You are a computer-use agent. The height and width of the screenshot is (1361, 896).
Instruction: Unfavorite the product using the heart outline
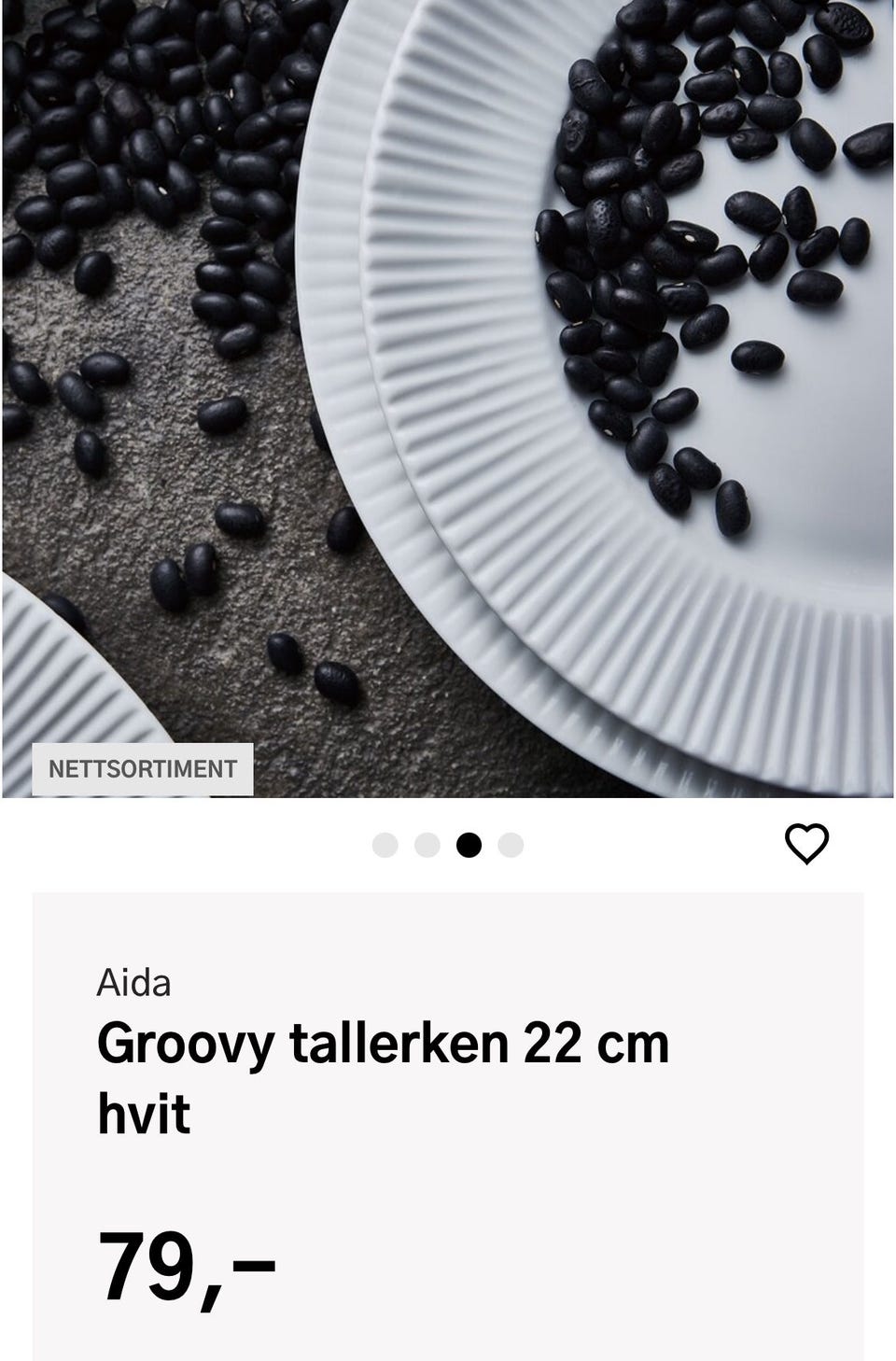pyautogui.click(x=808, y=843)
